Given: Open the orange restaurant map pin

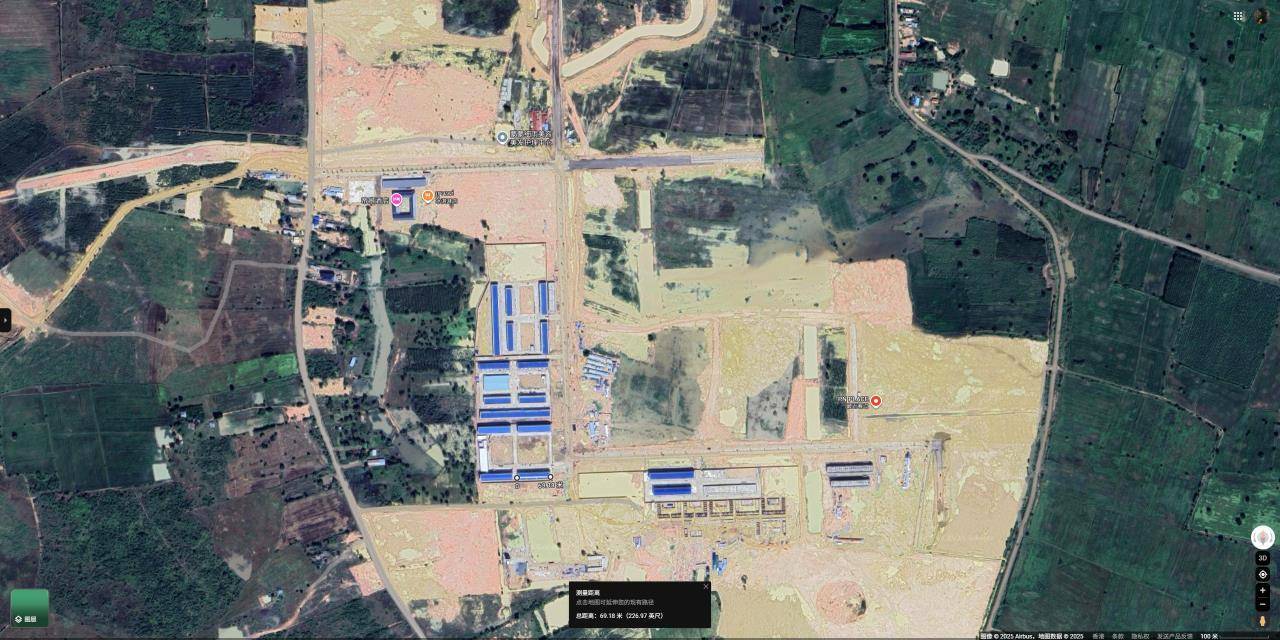Looking at the screenshot, I should click(x=428, y=194).
